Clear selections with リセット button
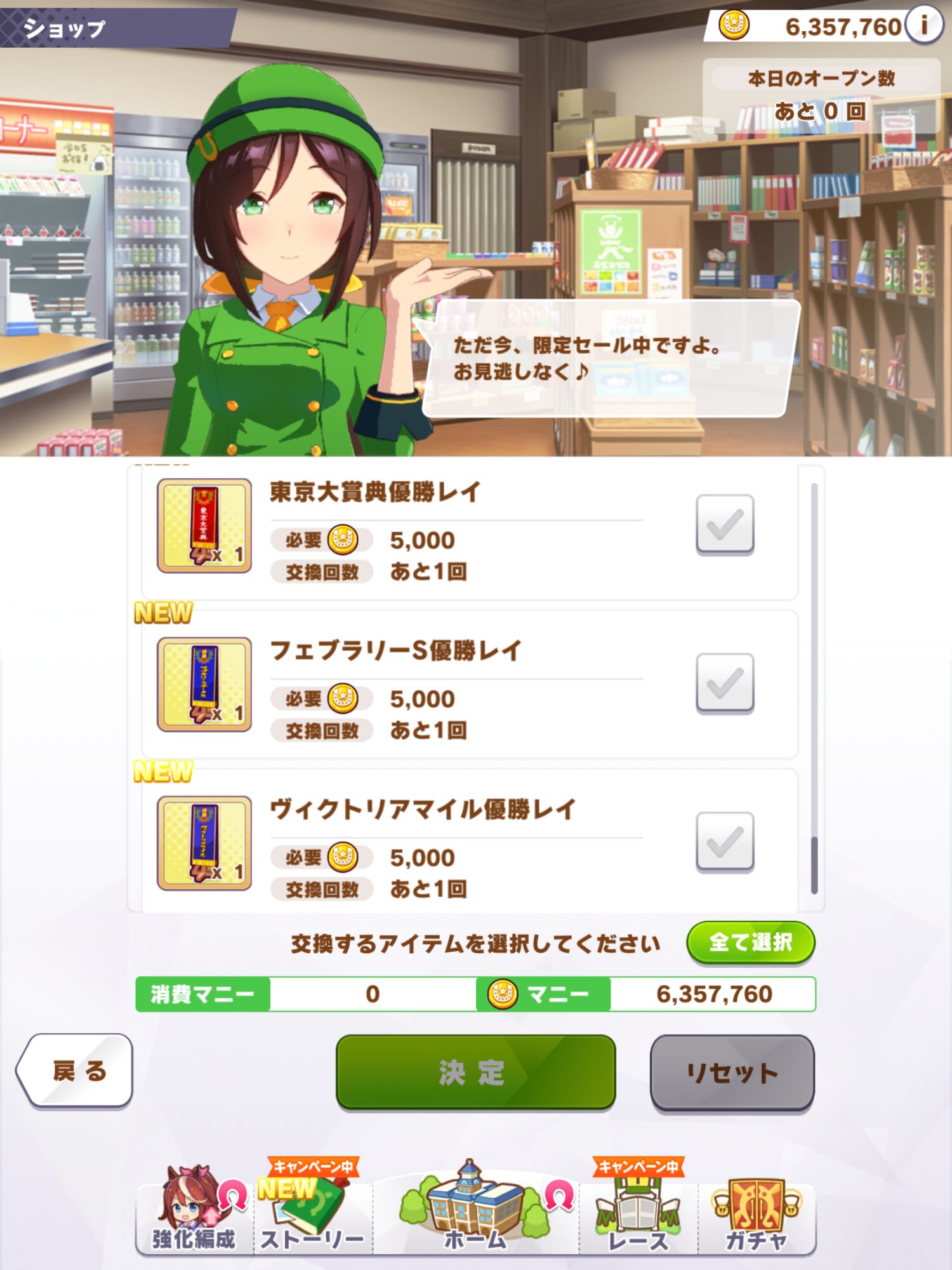952x1270 pixels. 732,1073
